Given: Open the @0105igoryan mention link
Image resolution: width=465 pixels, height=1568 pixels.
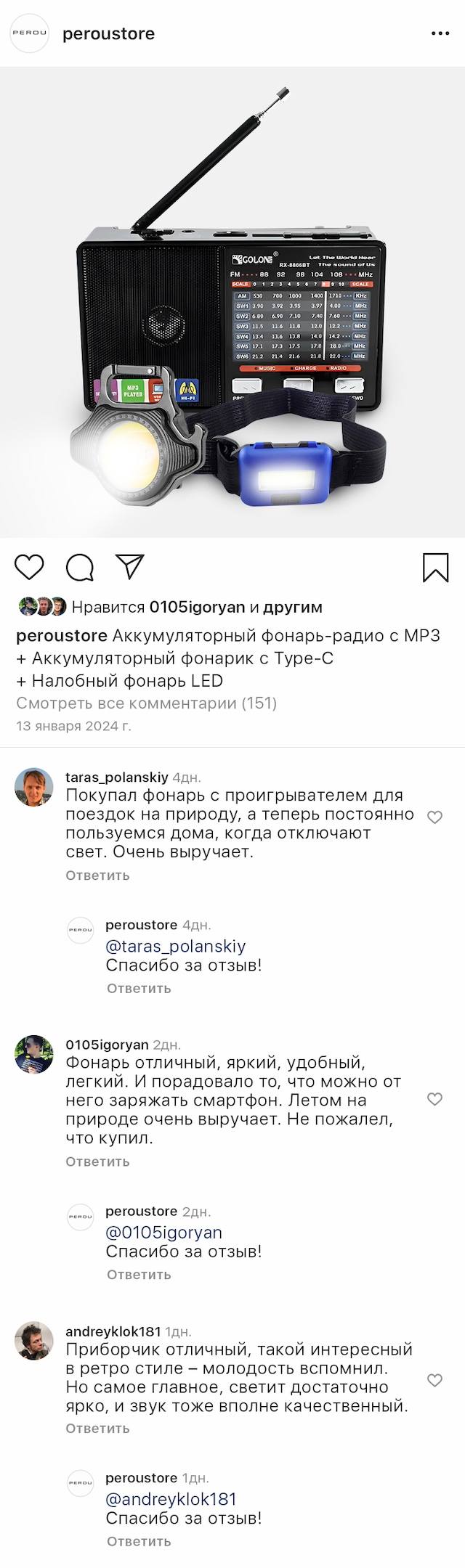Looking at the screenshot, I should (x=164, y=1232).
